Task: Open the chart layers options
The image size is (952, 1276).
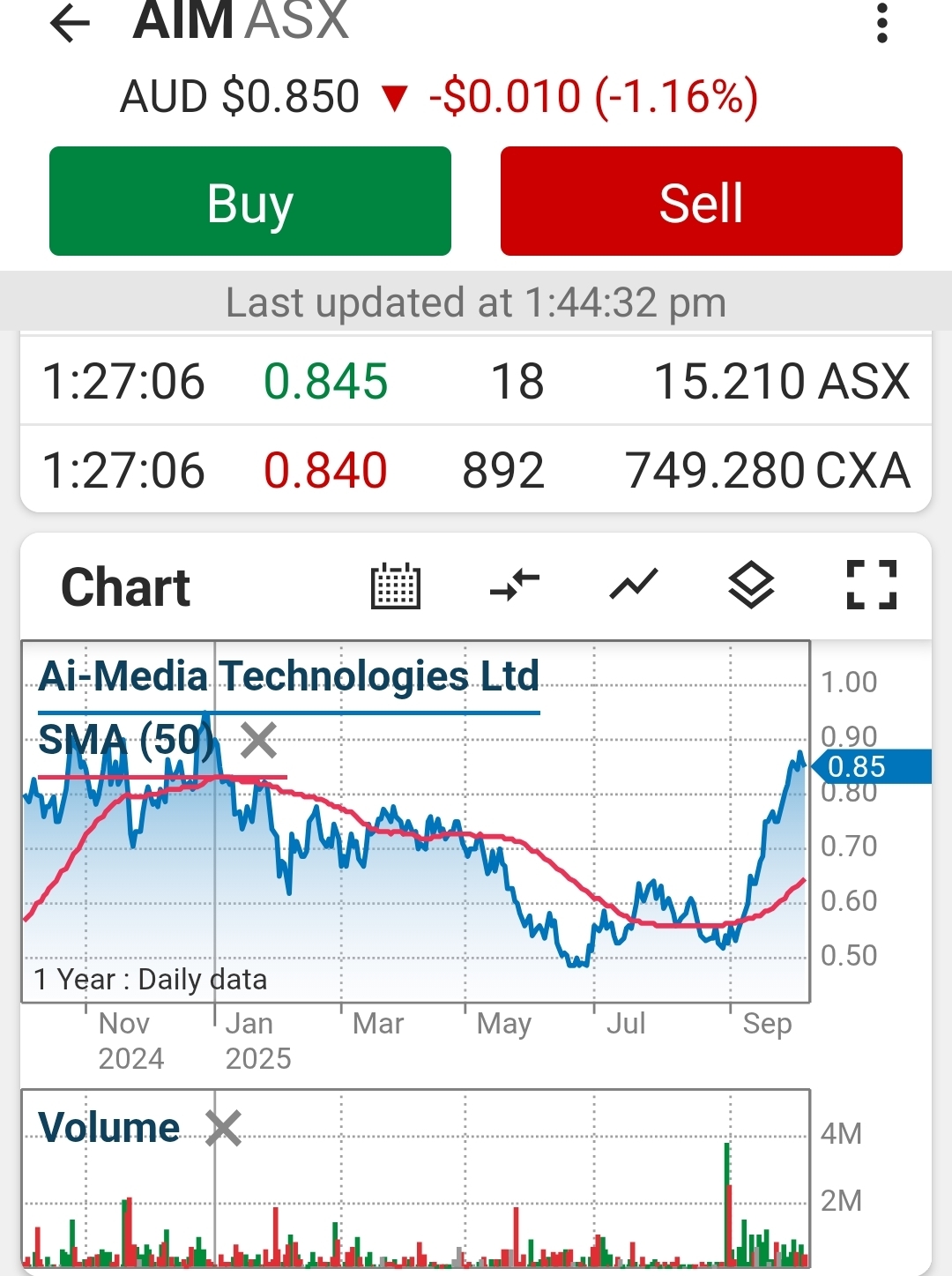Action: tap(751, 585)
